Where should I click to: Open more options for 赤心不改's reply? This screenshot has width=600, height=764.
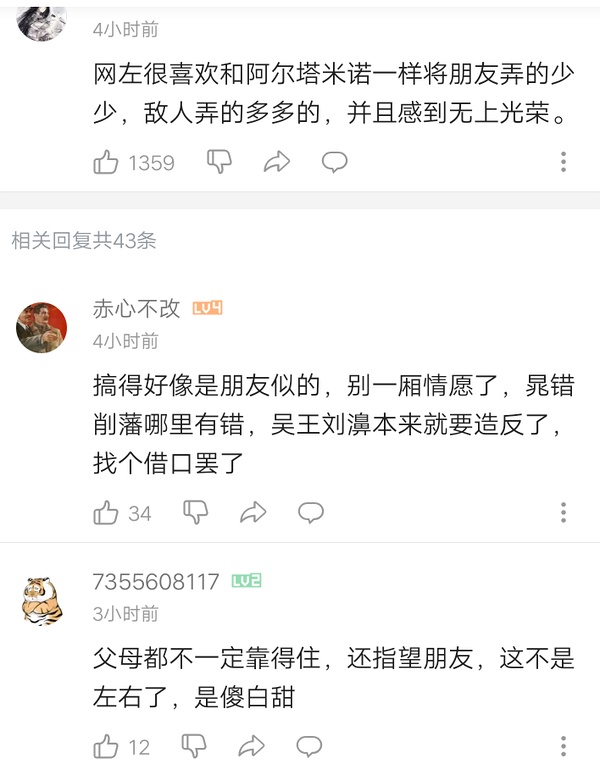(x=563, y=513)
